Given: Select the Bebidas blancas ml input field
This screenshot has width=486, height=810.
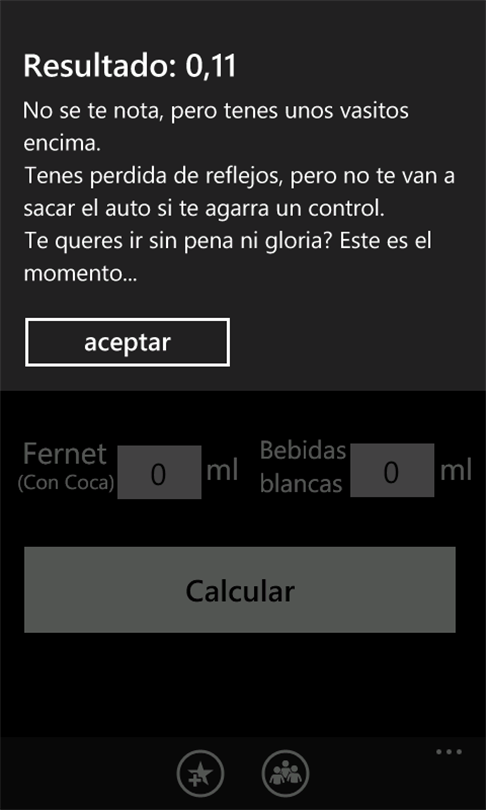Looking at the screenshot, I should [x=392, y=471].
